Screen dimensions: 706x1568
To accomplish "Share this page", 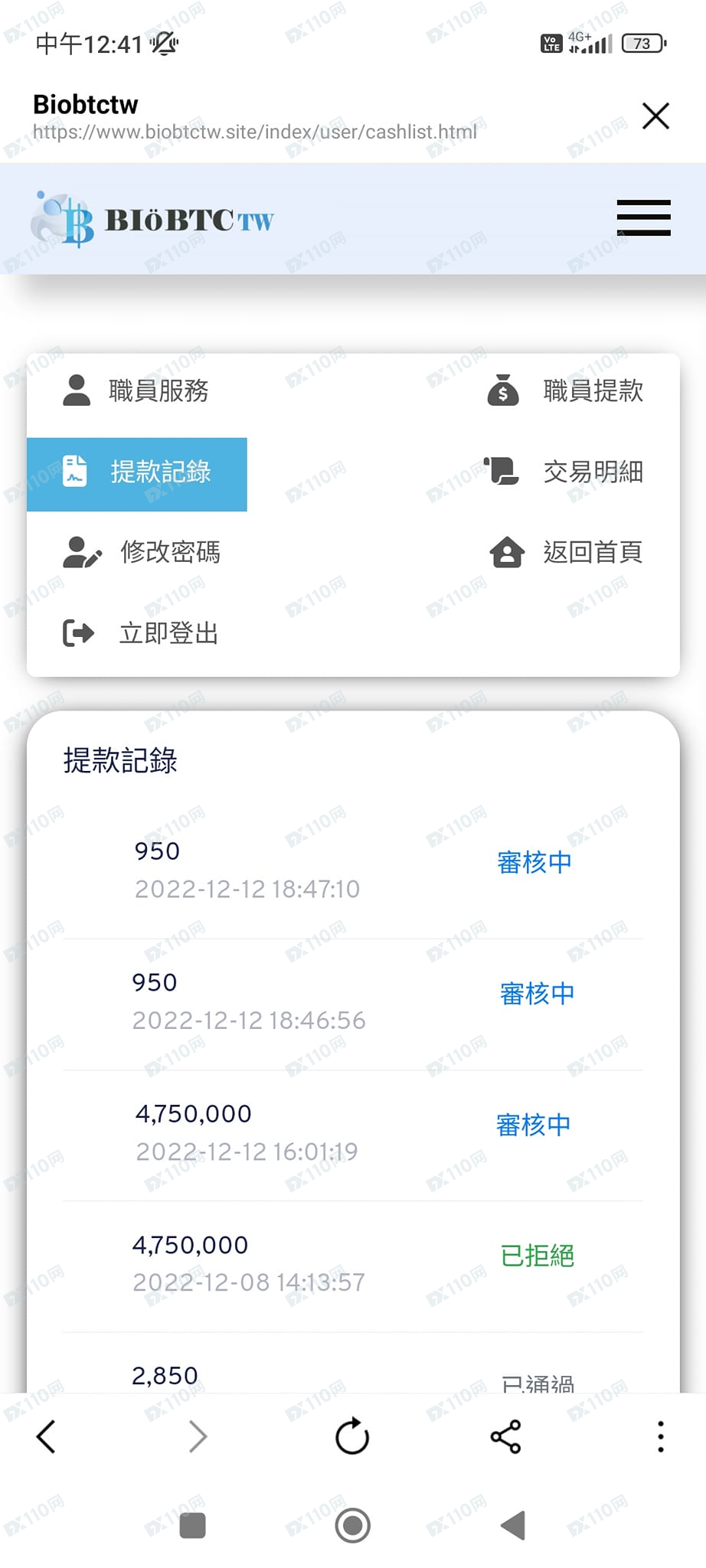I will [505, 1436].
